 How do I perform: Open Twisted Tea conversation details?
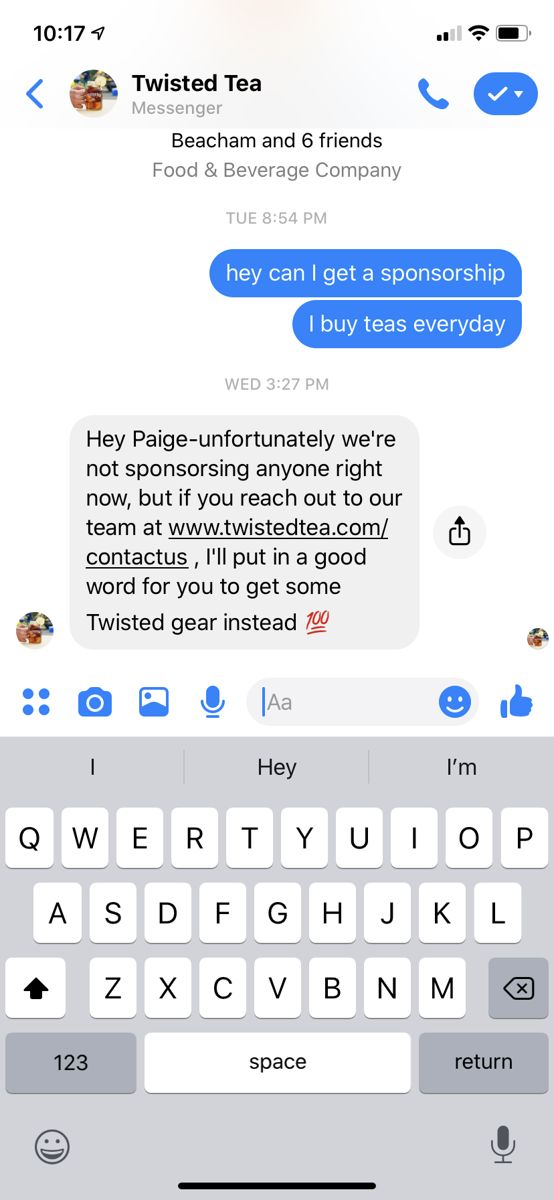(x=196, y=94)
